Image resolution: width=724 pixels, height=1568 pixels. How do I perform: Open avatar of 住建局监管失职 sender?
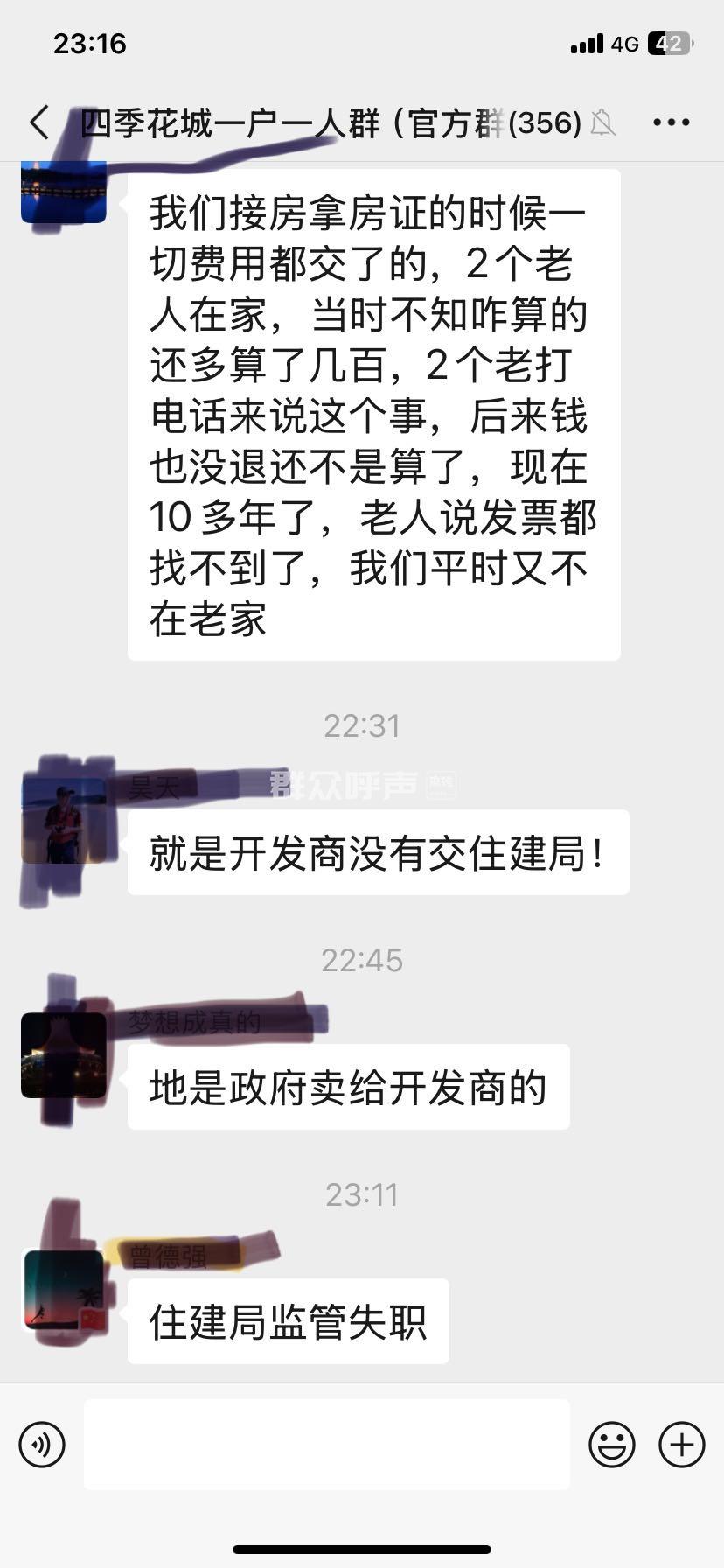coord(64,1291)
